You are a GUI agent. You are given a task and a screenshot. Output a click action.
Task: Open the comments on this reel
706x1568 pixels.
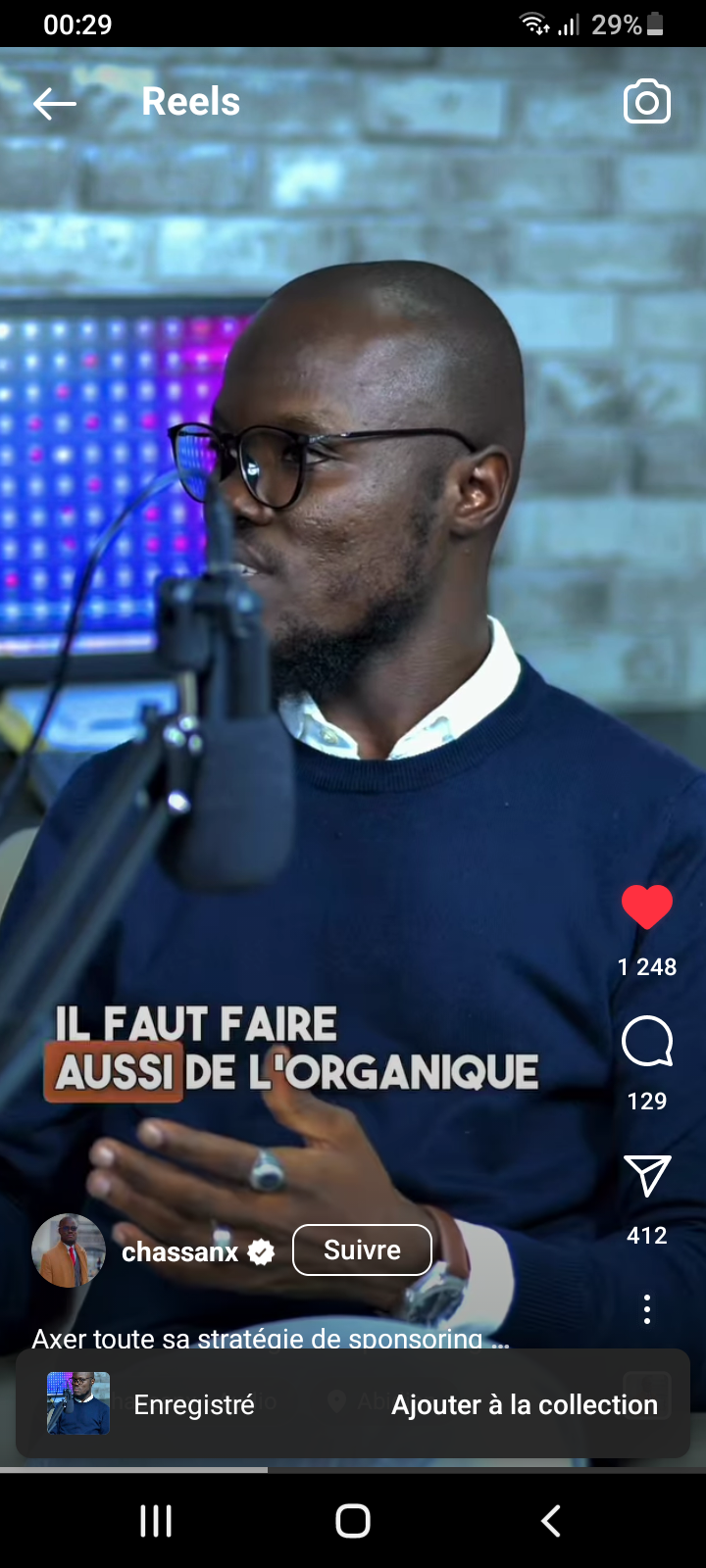[x=647, y=1041]
